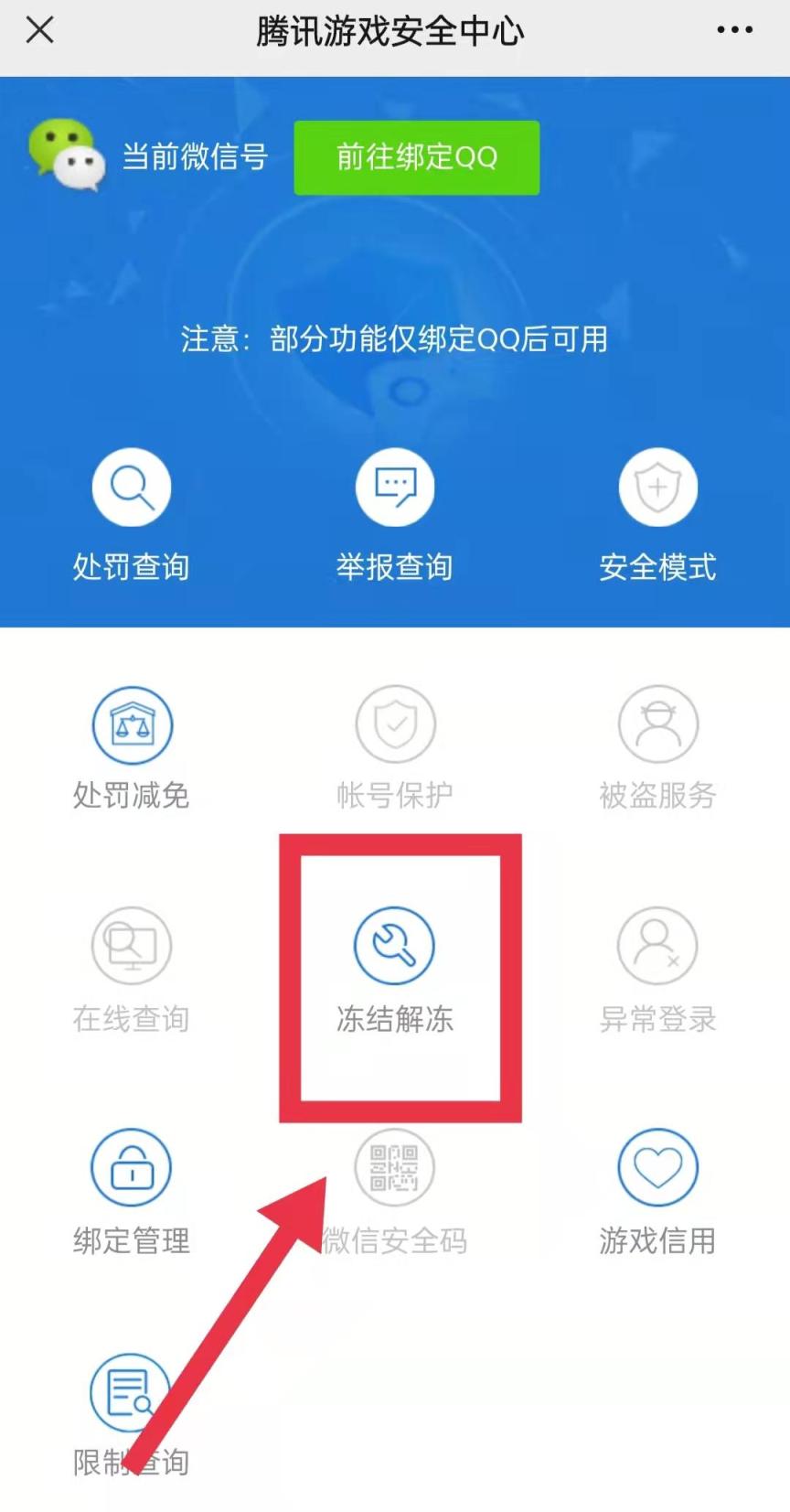Screen dimensions: 790x1512
Task: Close the 腾讯游戏安全中心 page
Action: pos(40,30)
